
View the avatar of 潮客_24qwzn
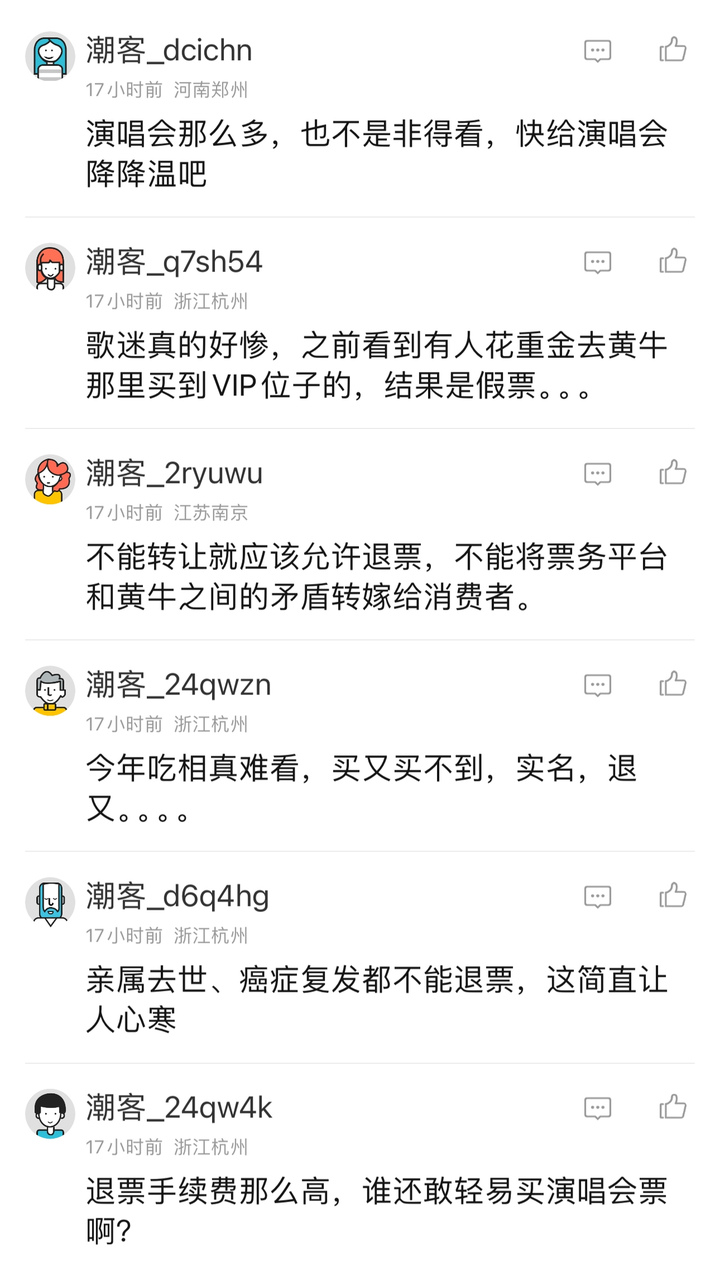(x=50, y=690)
